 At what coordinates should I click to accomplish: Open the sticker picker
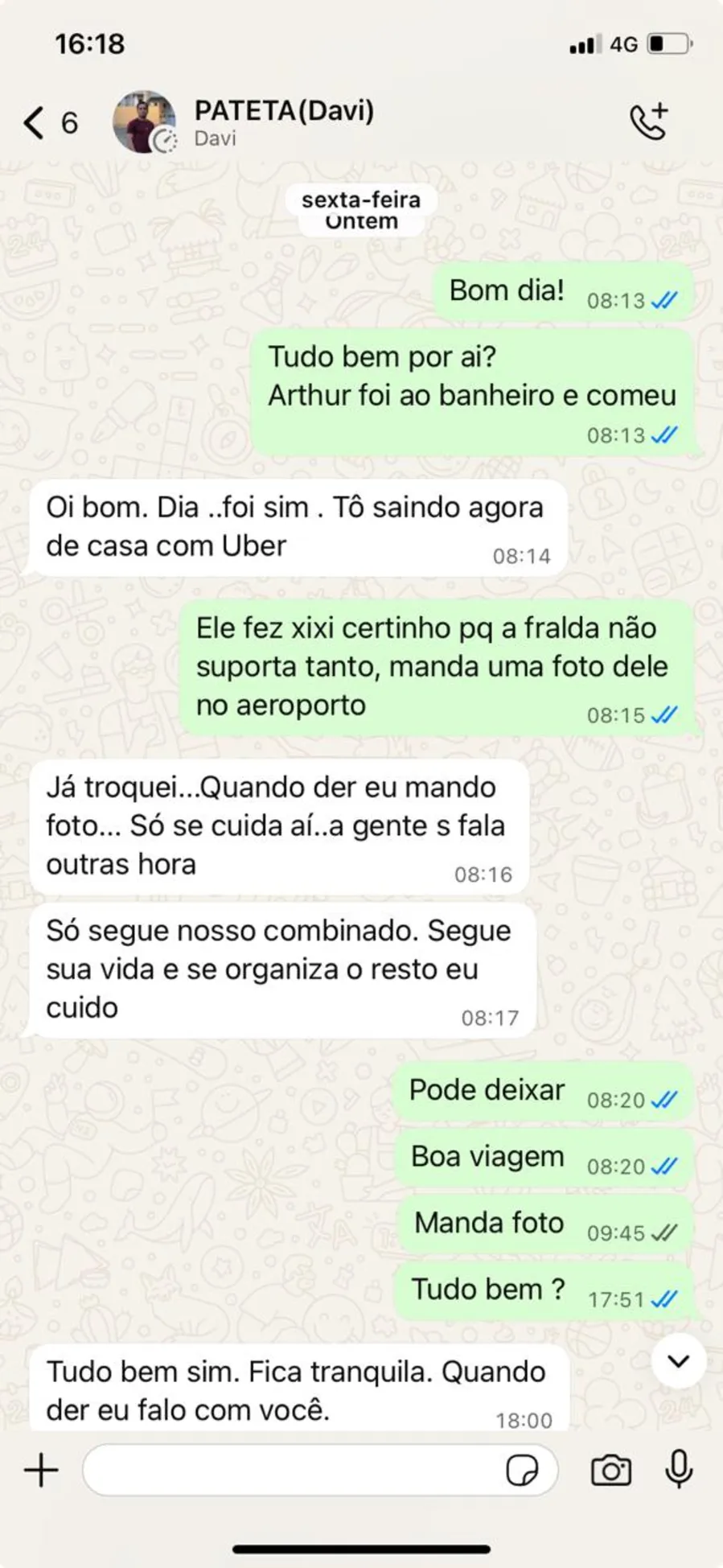pyautogui.click(x=522, y=1471)
